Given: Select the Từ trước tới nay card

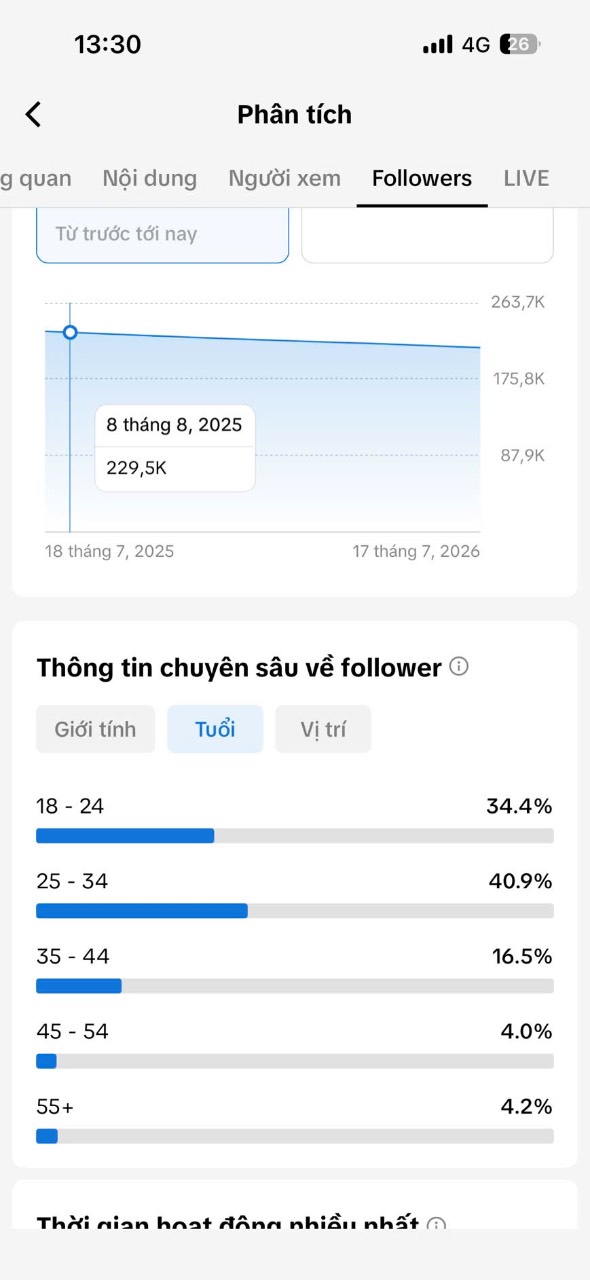Looking at the screenshot, I should (x=162, y=235).
